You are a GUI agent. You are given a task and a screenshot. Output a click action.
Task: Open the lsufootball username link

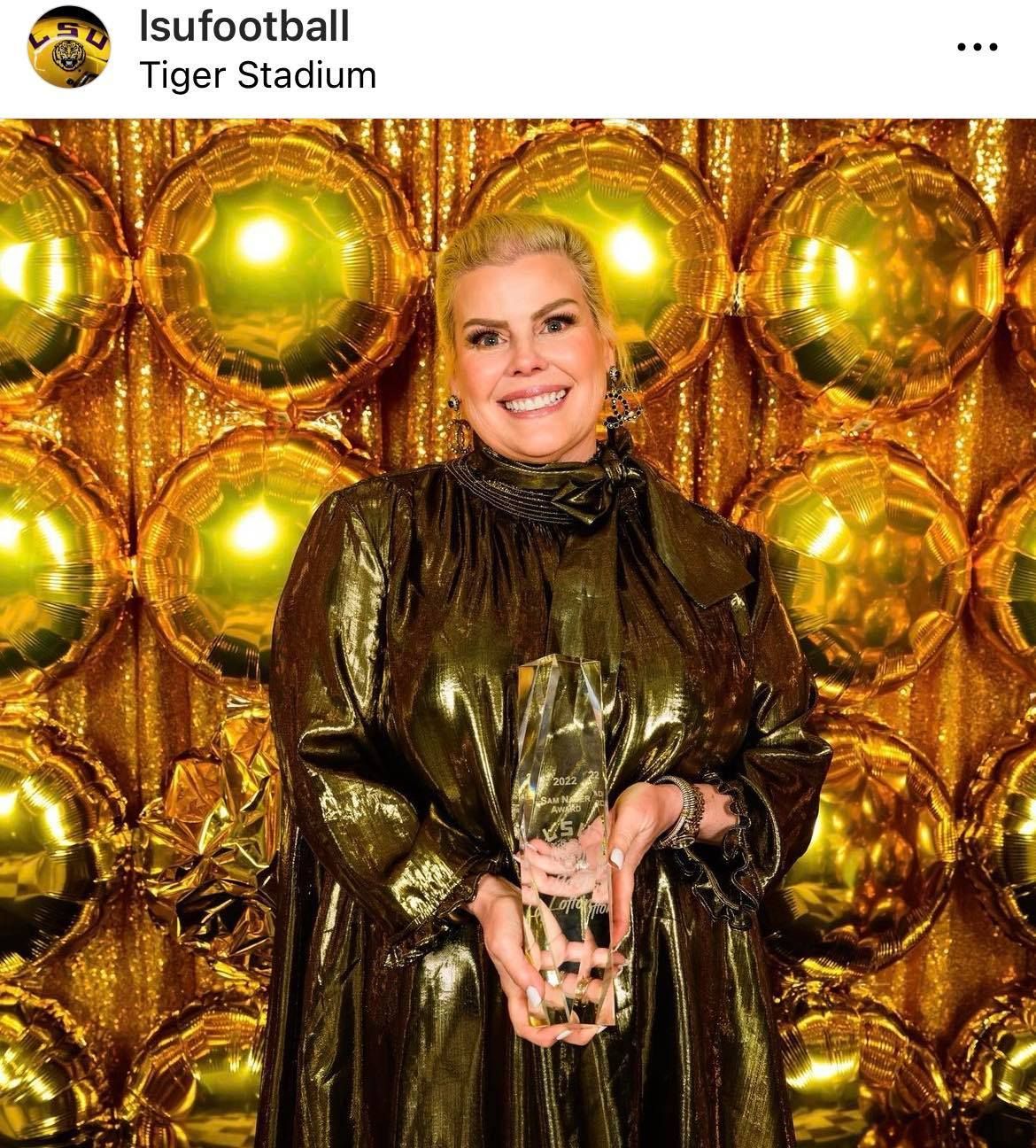244,26
